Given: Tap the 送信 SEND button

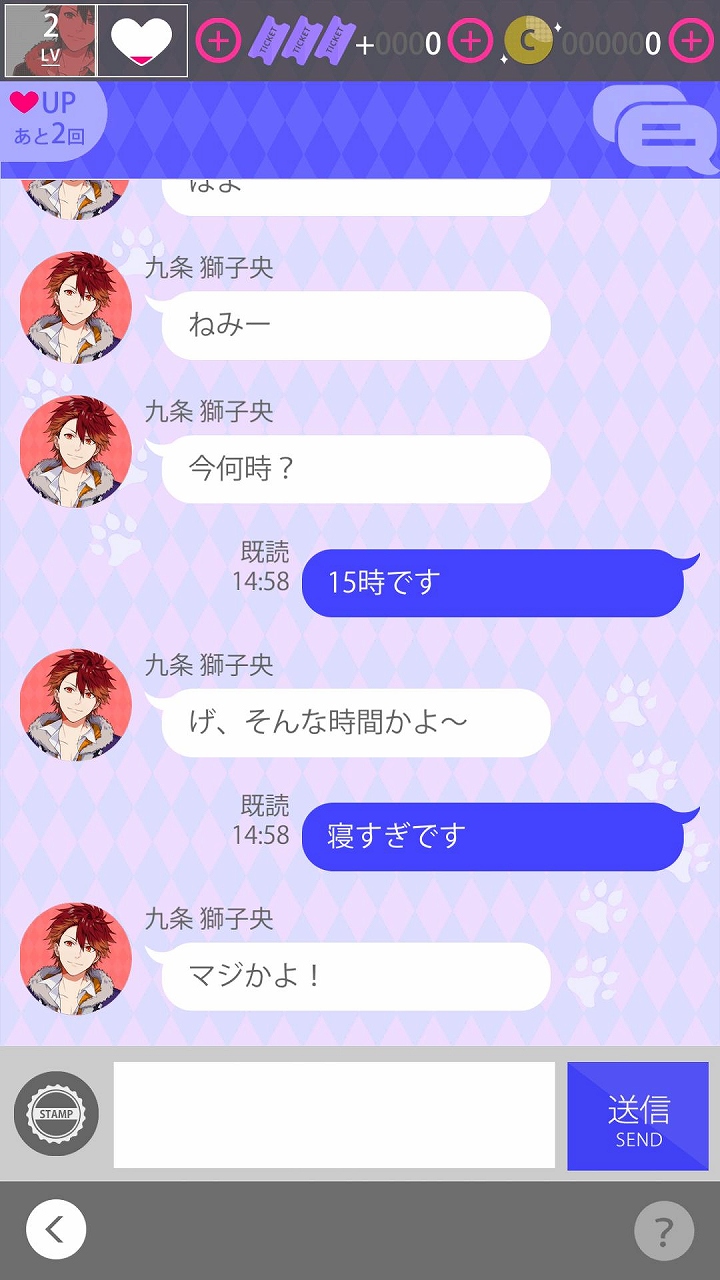Looking at the screenshot, I should (638, 1116).
